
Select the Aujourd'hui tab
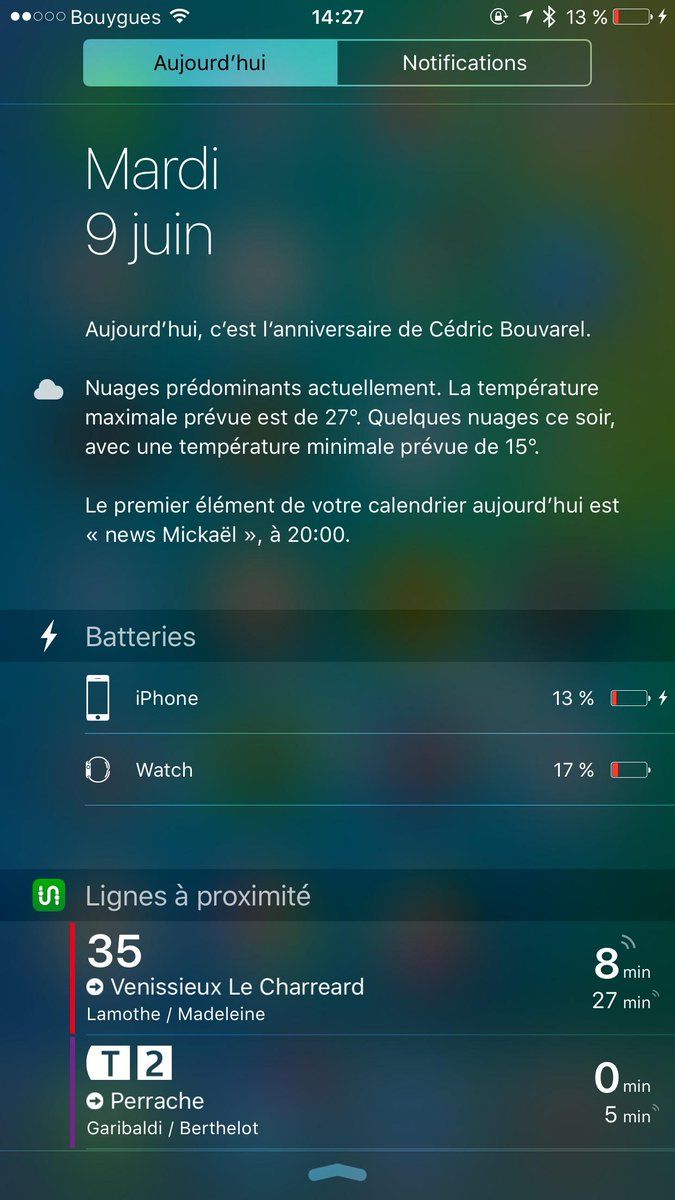[x=210, y=63]
